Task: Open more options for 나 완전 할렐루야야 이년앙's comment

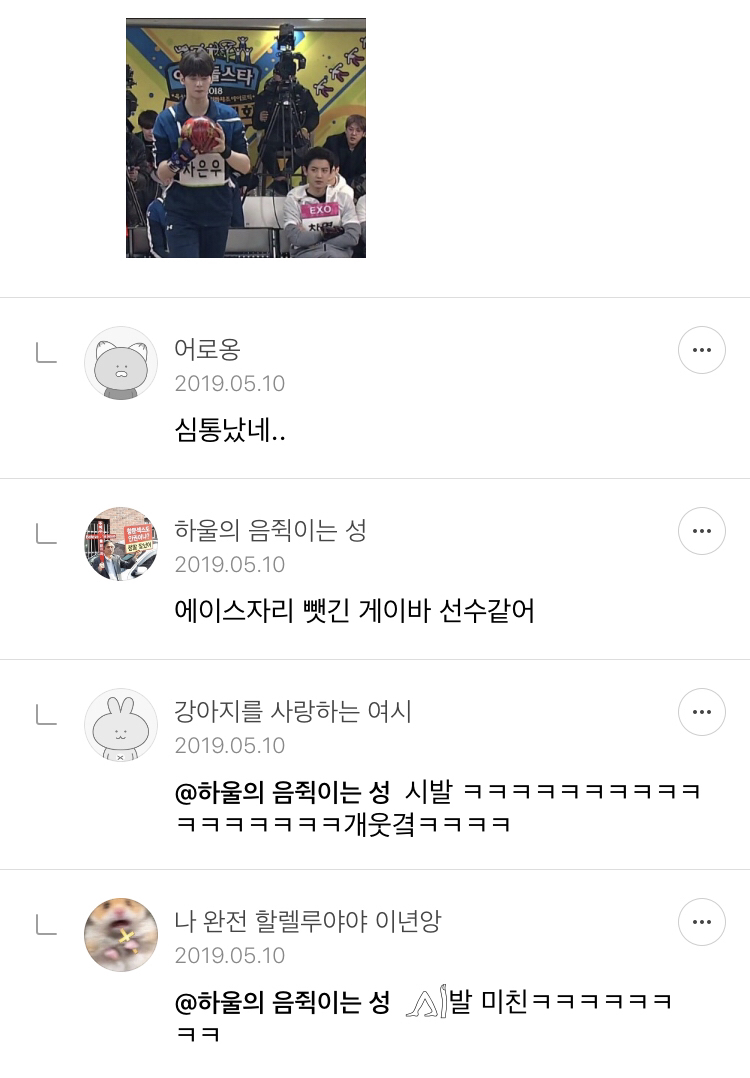Action: pyautogui.click(x=701, y=922)
